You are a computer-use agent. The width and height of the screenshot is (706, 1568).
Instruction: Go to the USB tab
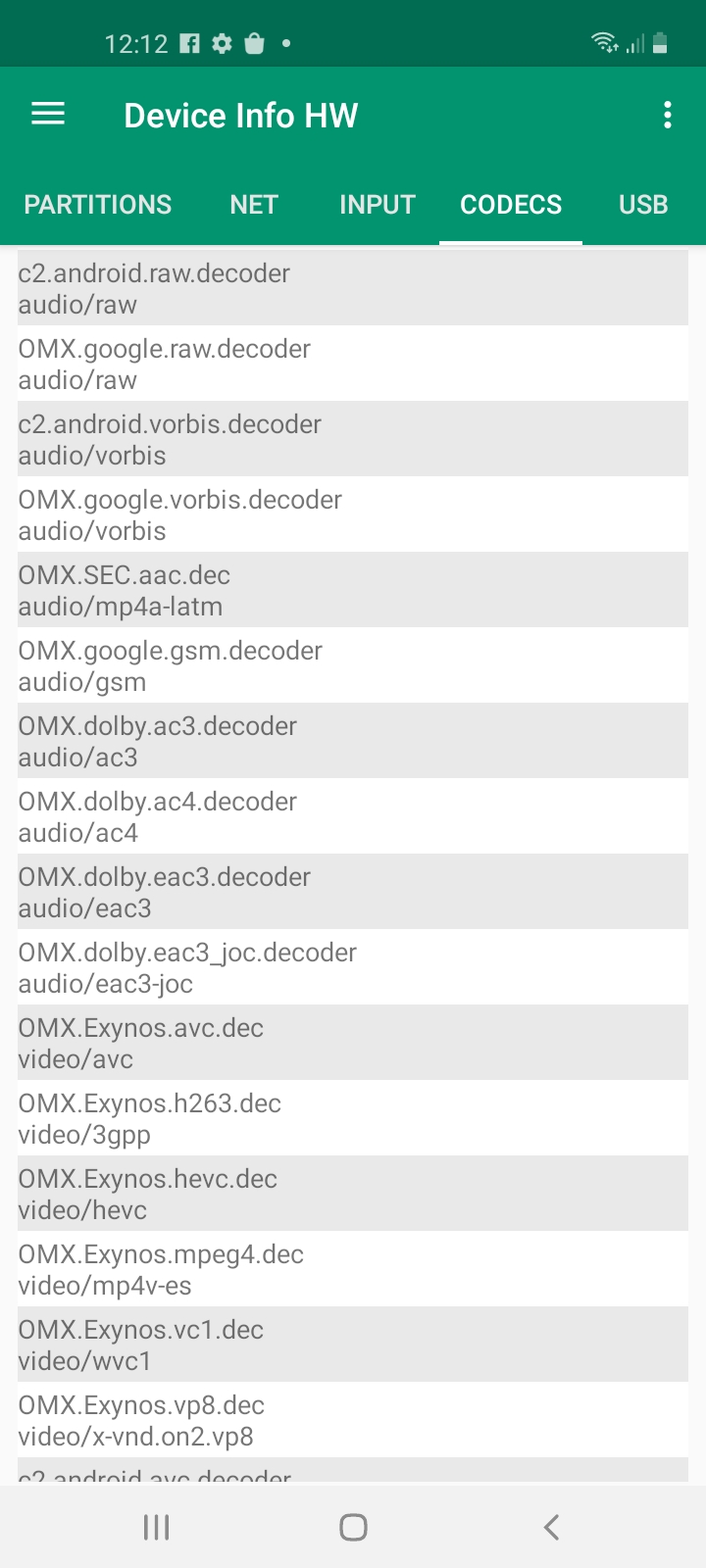click(x=643, y=205)
